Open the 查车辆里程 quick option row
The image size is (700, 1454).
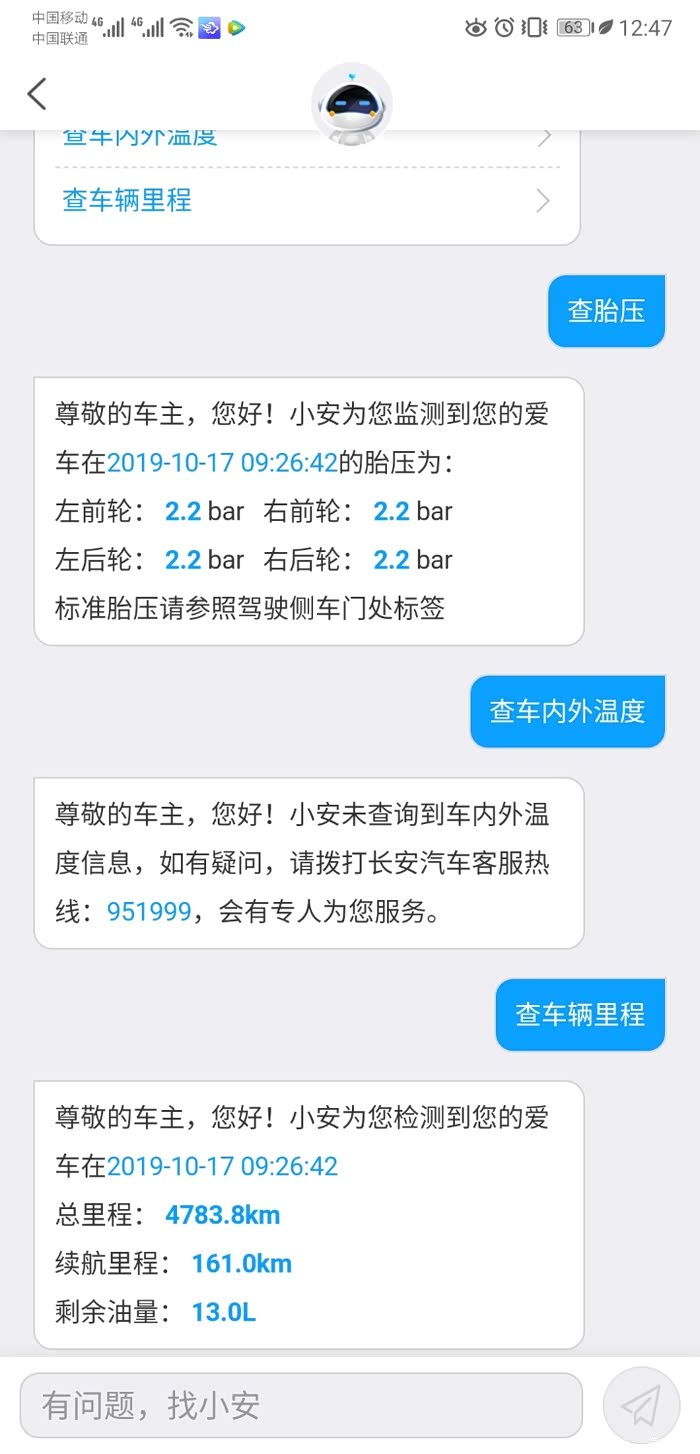click(307, 201)
